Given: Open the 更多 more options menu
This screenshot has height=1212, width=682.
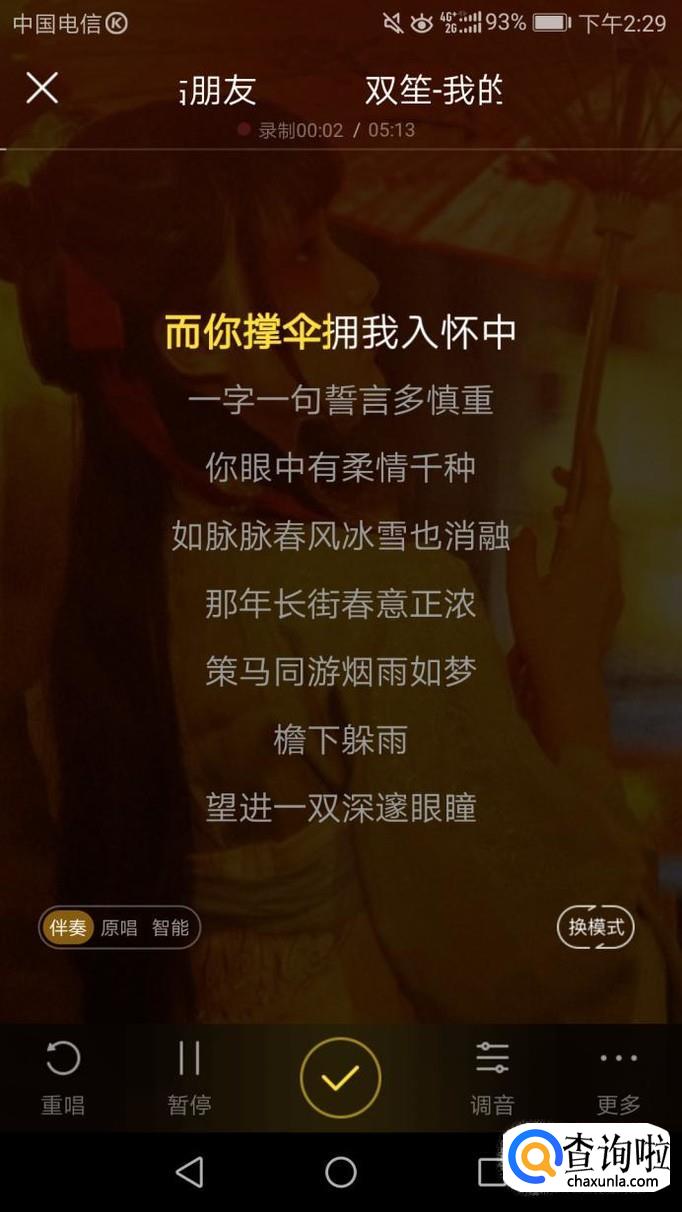Looking at the screenshot, I should [x=618, y=1078].
